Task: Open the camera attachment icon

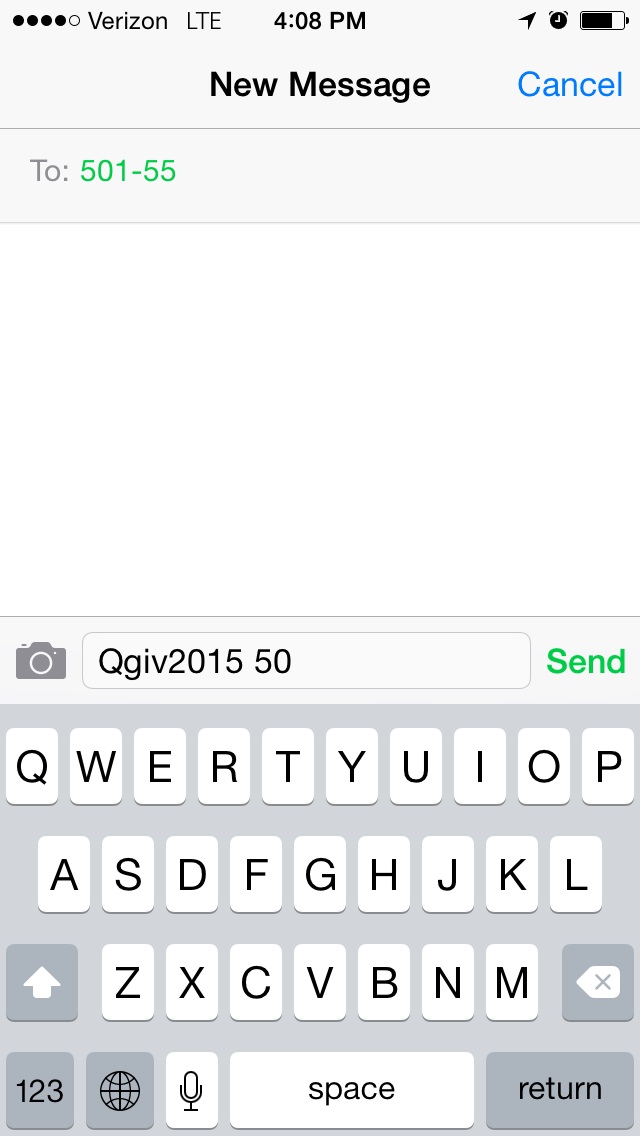Action: 41,660
